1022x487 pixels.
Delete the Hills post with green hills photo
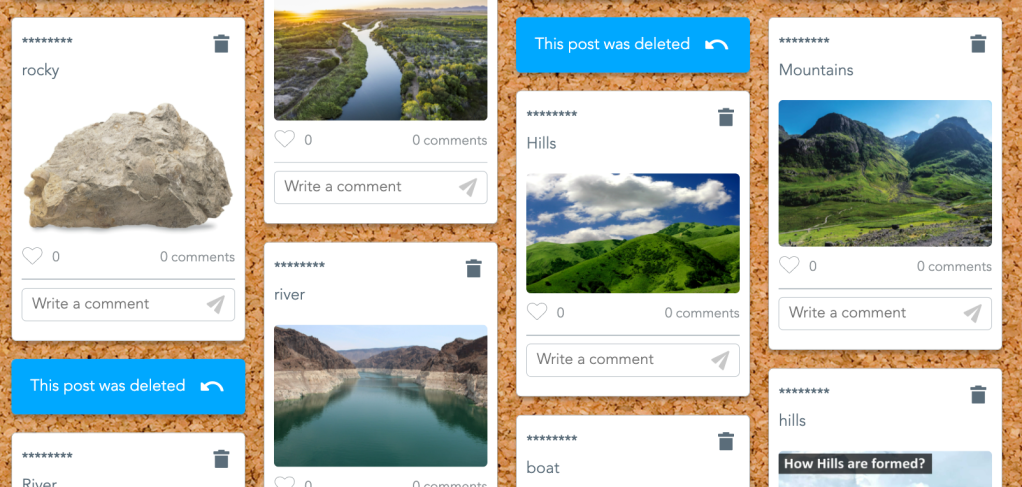tap(726, 117)
